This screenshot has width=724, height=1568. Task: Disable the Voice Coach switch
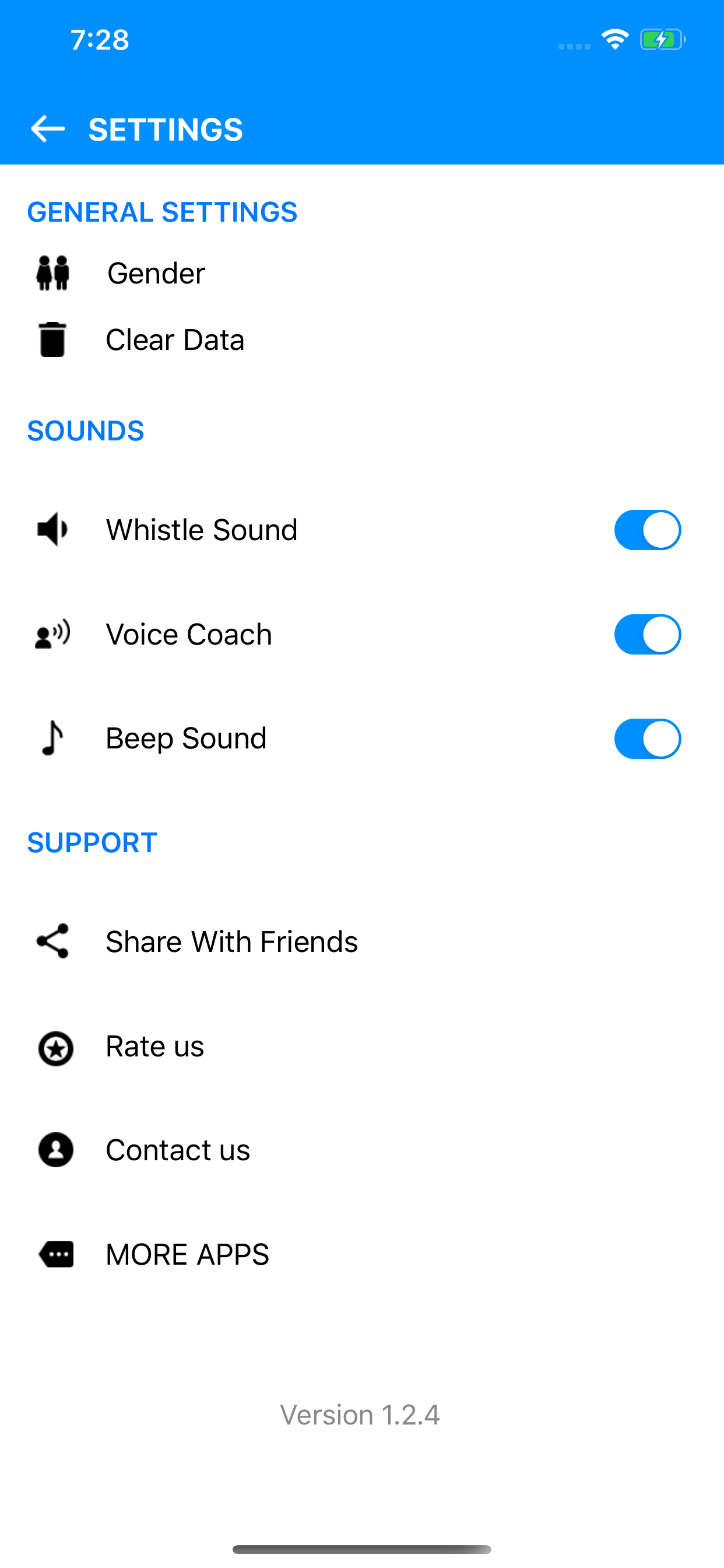tap(646, 634)
